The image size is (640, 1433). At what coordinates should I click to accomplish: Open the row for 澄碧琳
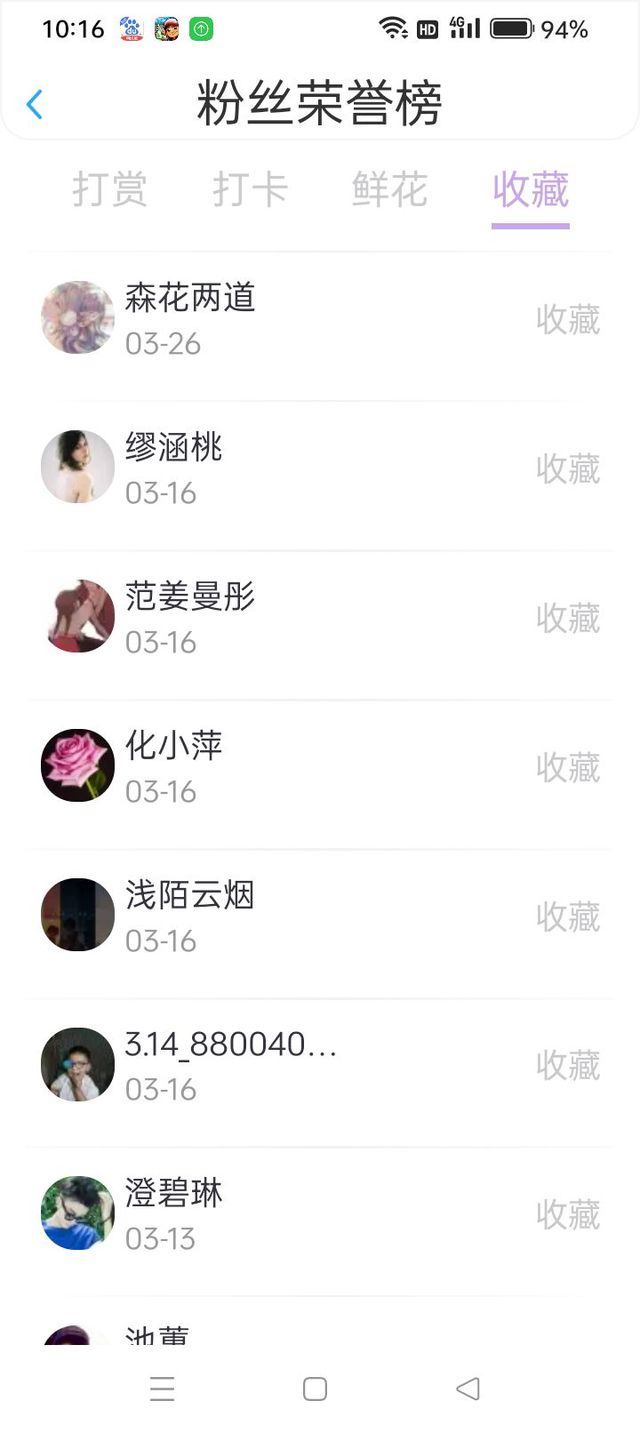click(320, 1214)
